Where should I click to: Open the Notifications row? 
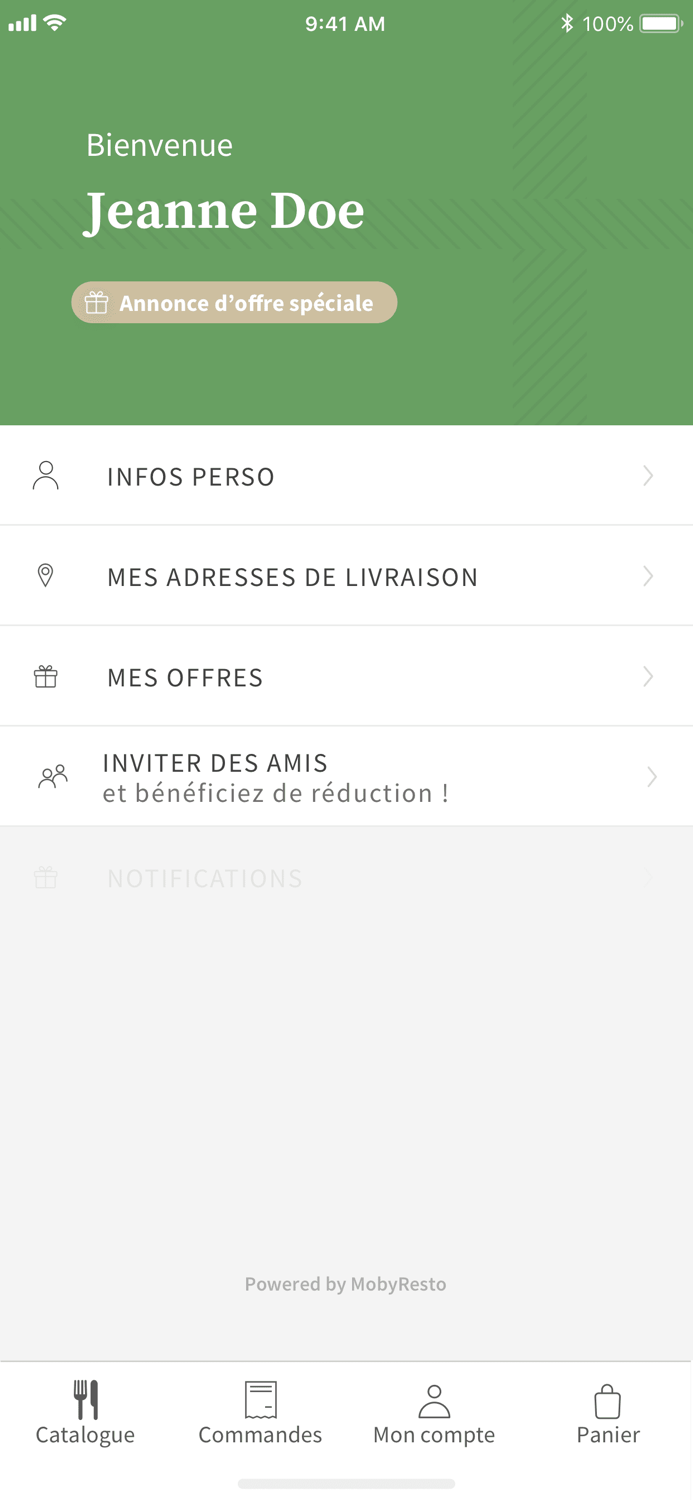346,878
